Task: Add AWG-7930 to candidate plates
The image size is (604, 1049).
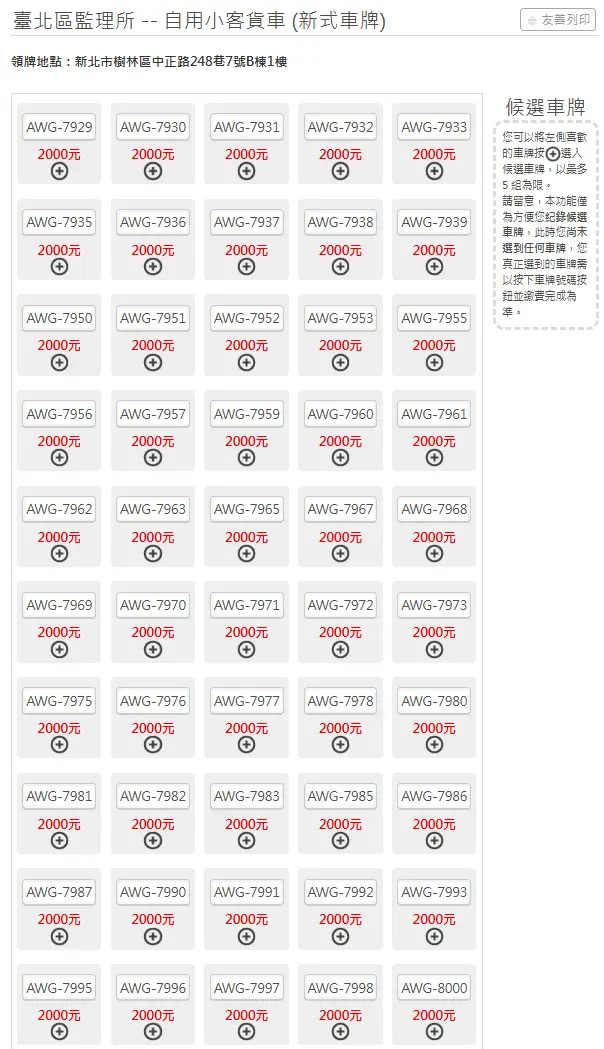Action: pos(153,171)
